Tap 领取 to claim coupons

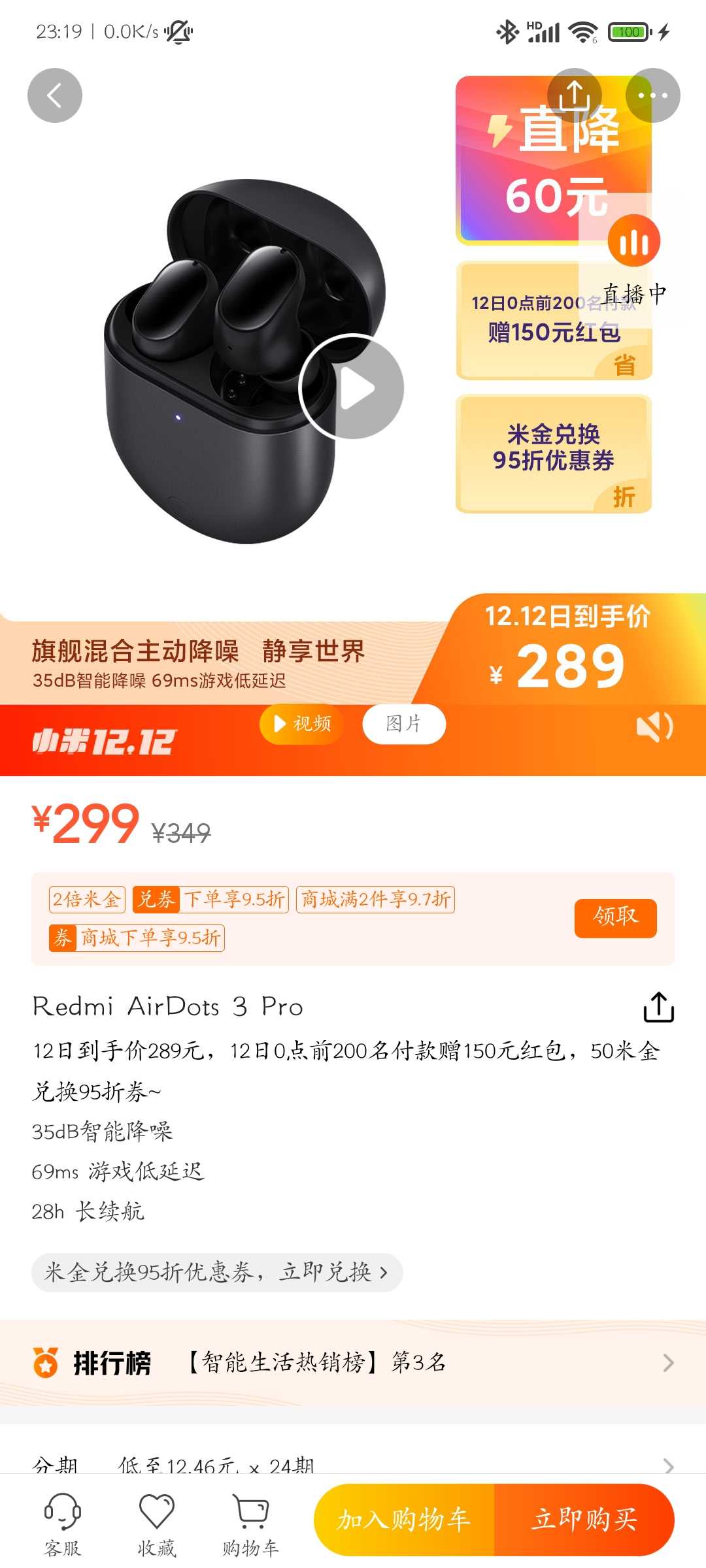(615, 918)
